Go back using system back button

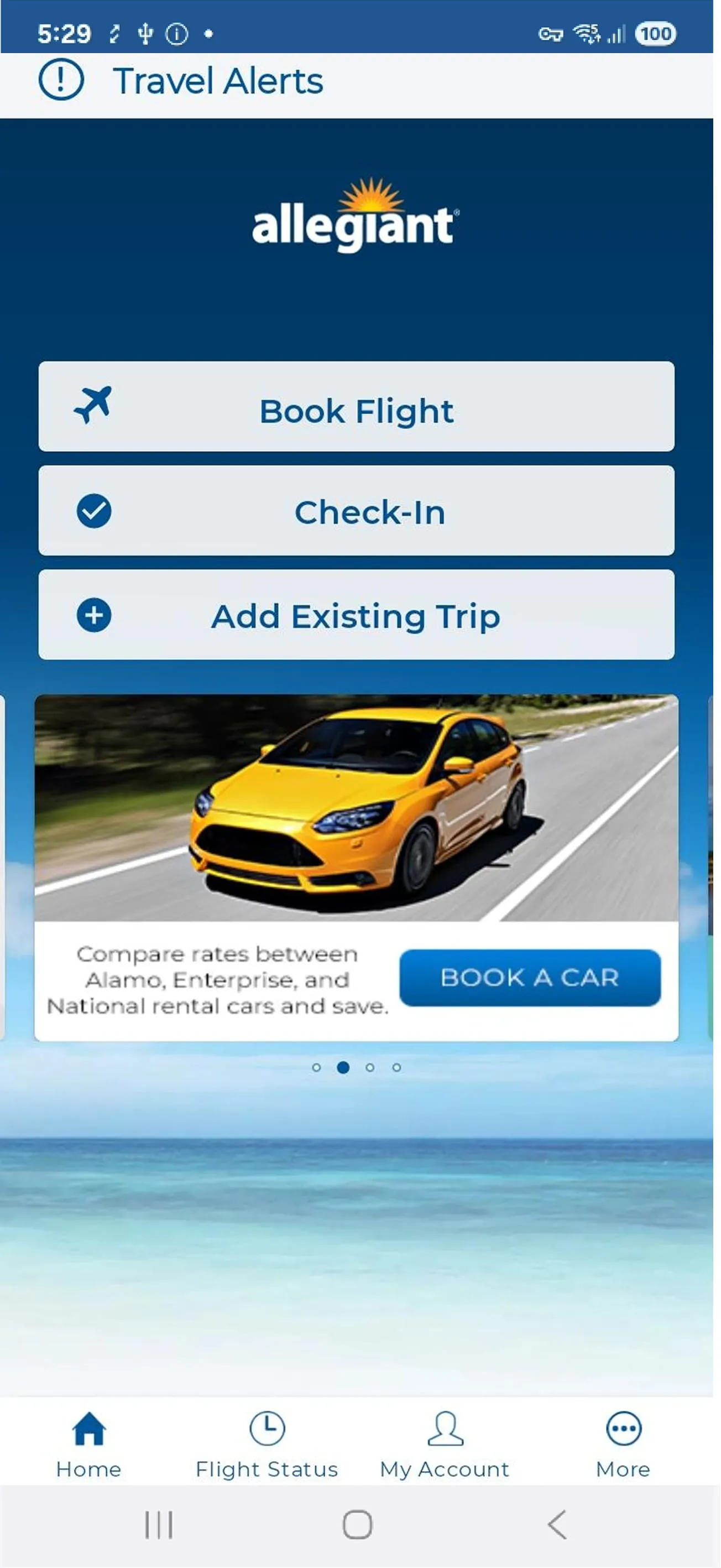pos(557,1525)
